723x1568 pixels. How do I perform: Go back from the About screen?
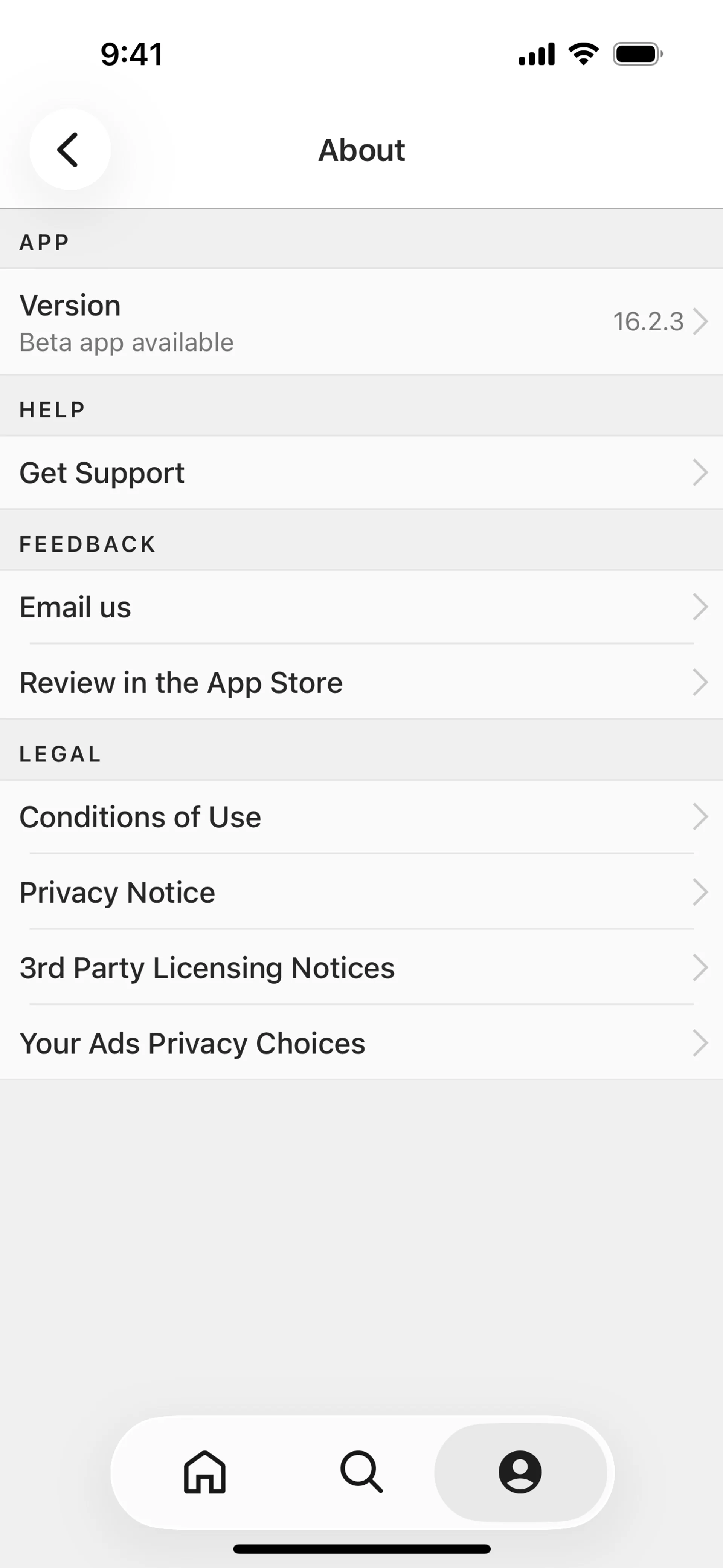(69, 150)
